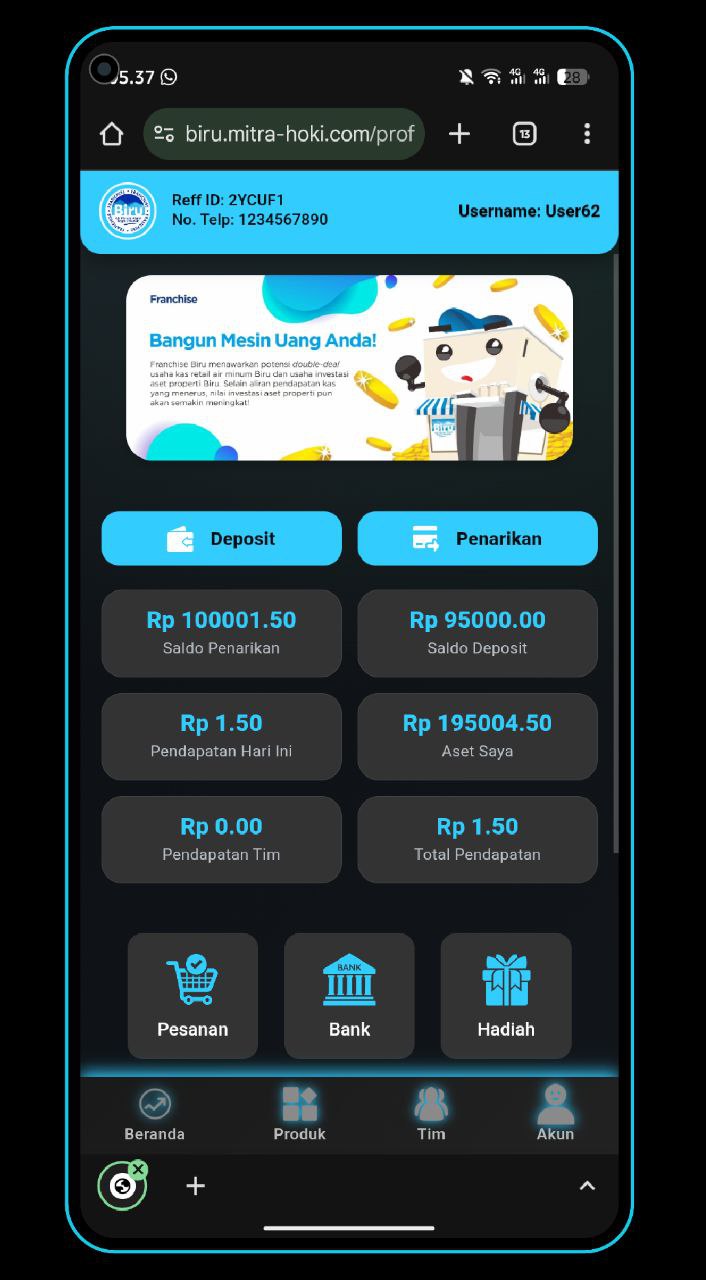Open the Franchise promo banner
Viewport: 706px width, 1280px height.
point(349,367)
